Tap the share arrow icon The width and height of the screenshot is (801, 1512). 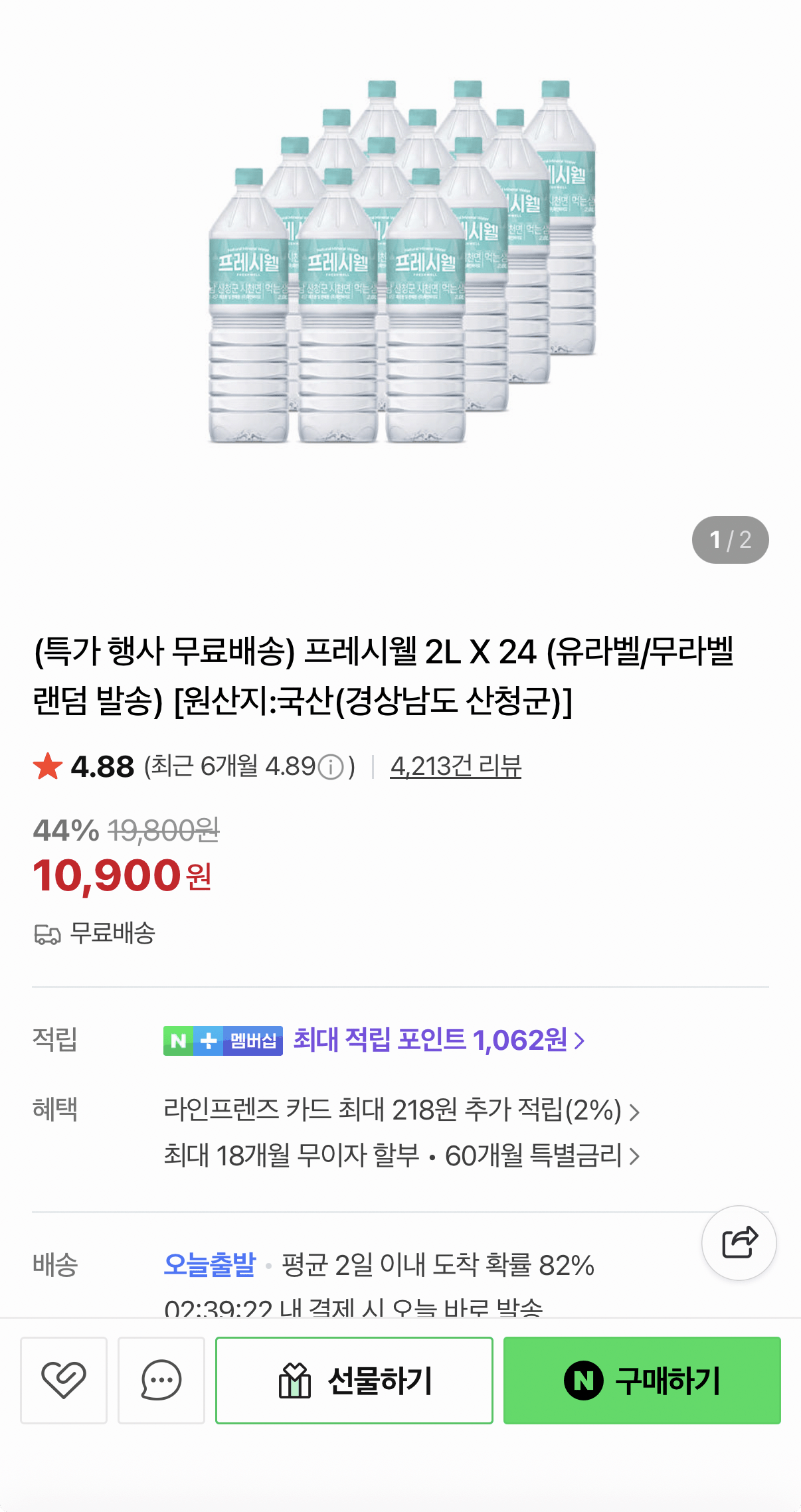pos(739,1244)
